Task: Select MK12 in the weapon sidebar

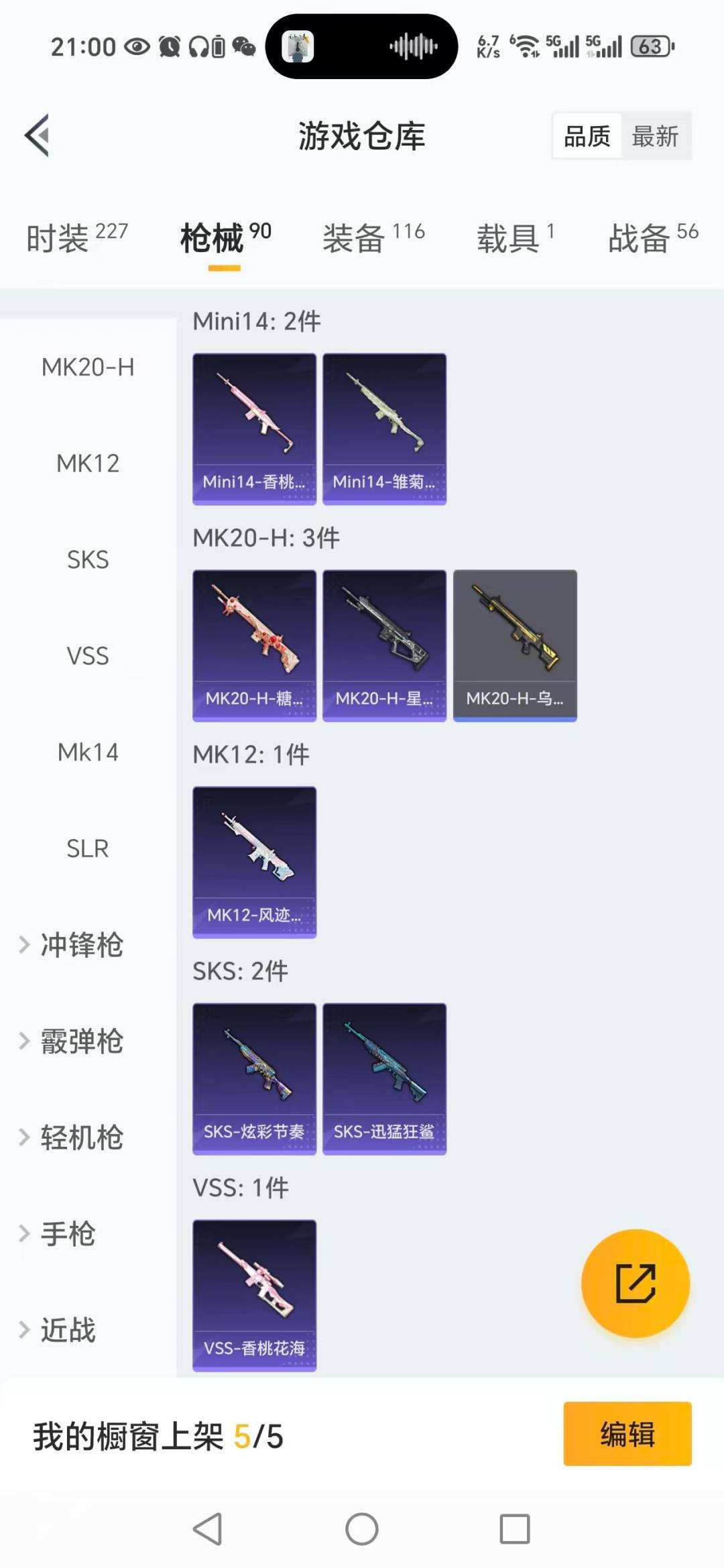Action: pos(87,463)
